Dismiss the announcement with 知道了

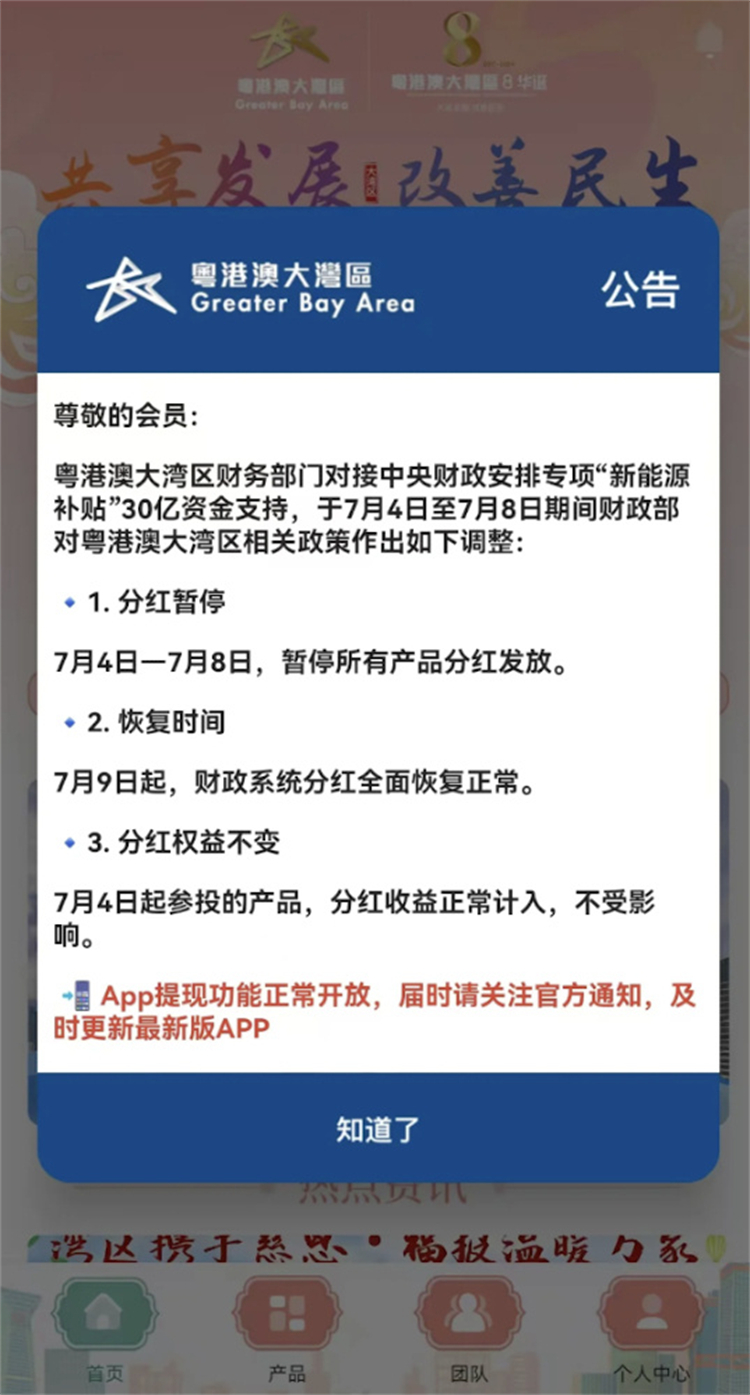coord(378,1129)
